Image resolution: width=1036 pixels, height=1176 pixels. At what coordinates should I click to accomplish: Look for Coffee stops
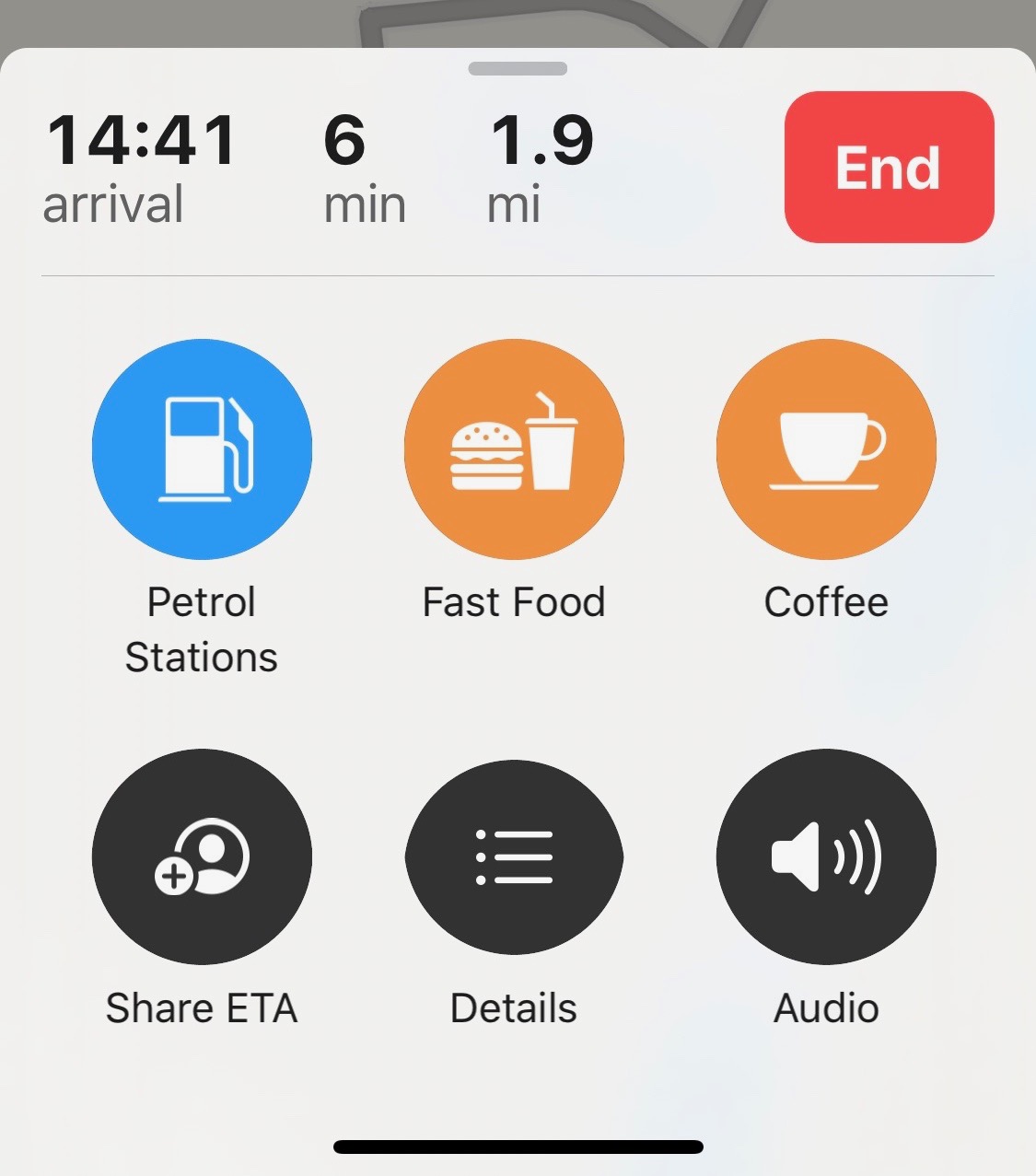826,449
